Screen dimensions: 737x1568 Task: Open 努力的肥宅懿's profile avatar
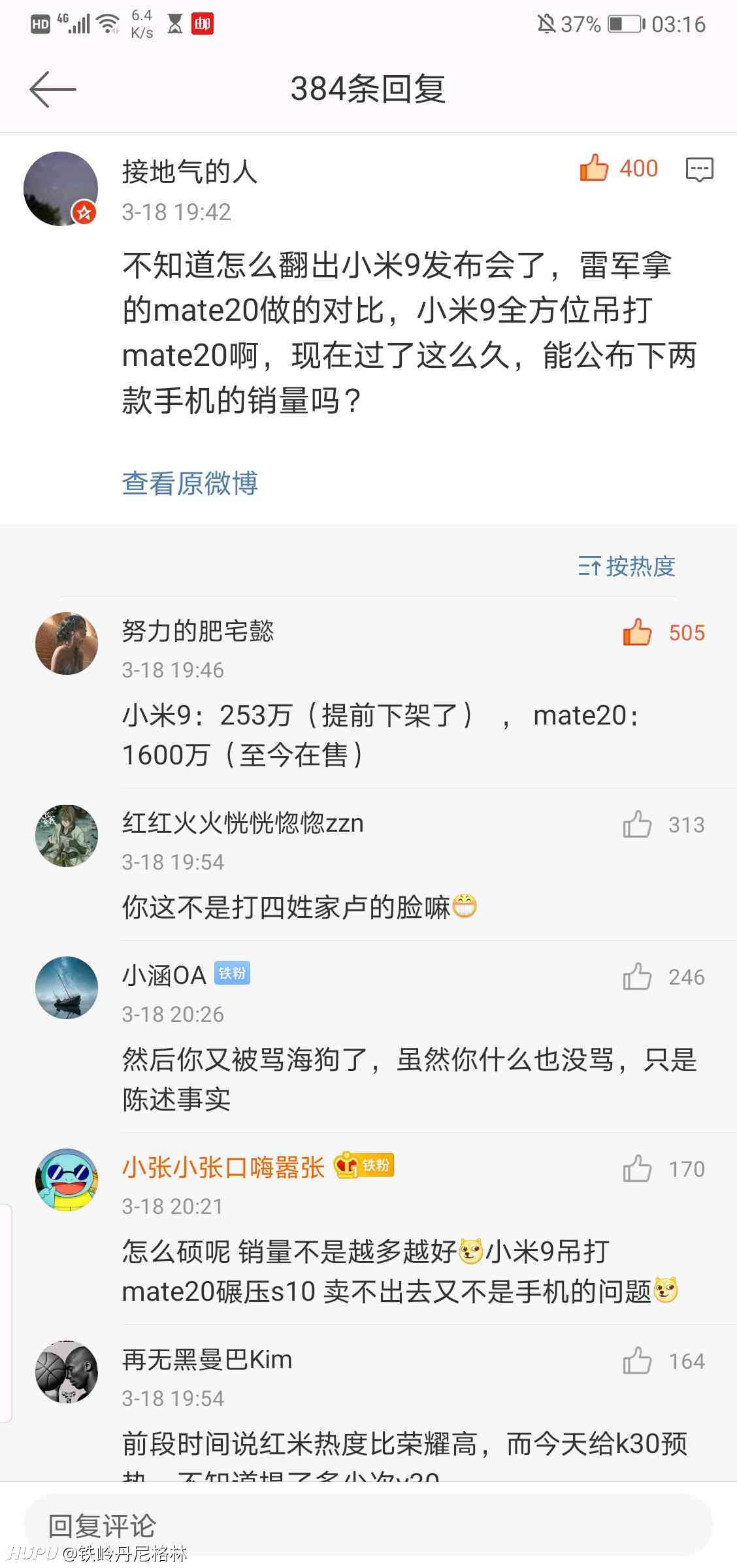(67, 644)
